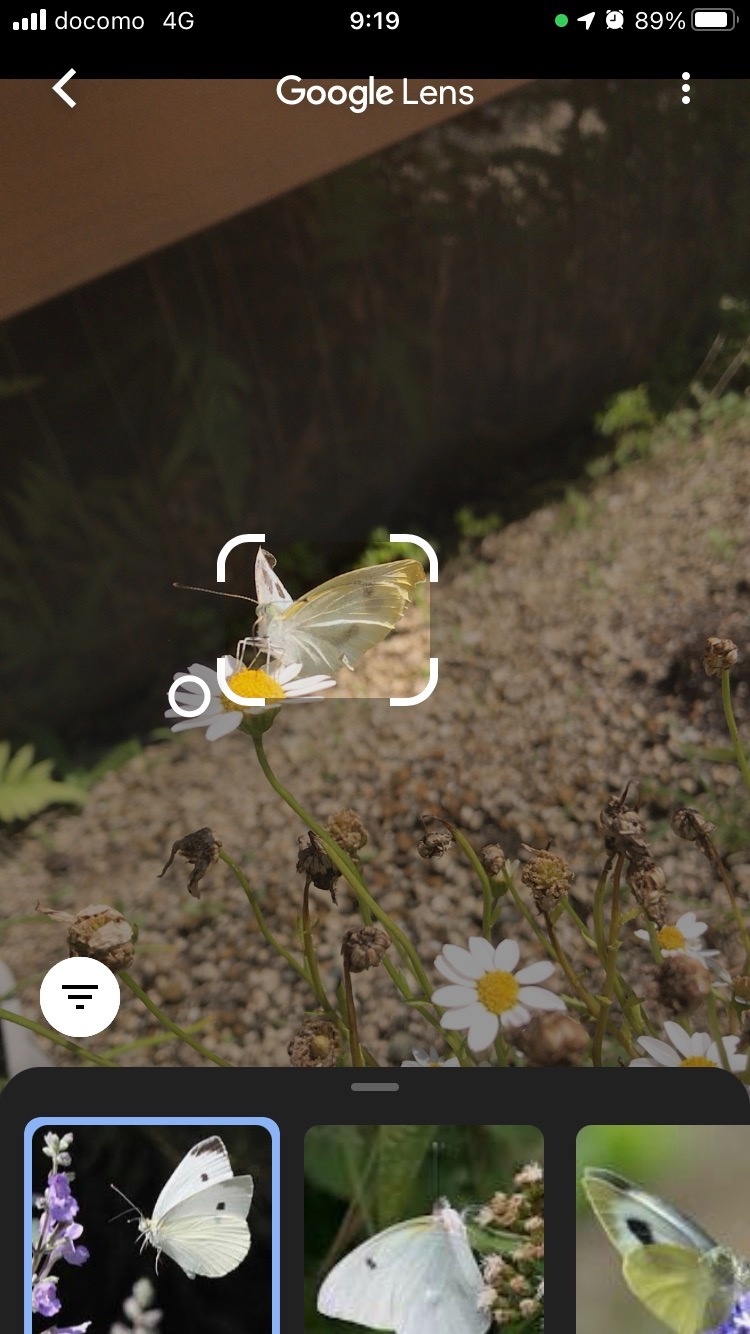The image size is (750, 1334).
Task: Go back using the top-left arrow
Action: (x=65, y=89)
